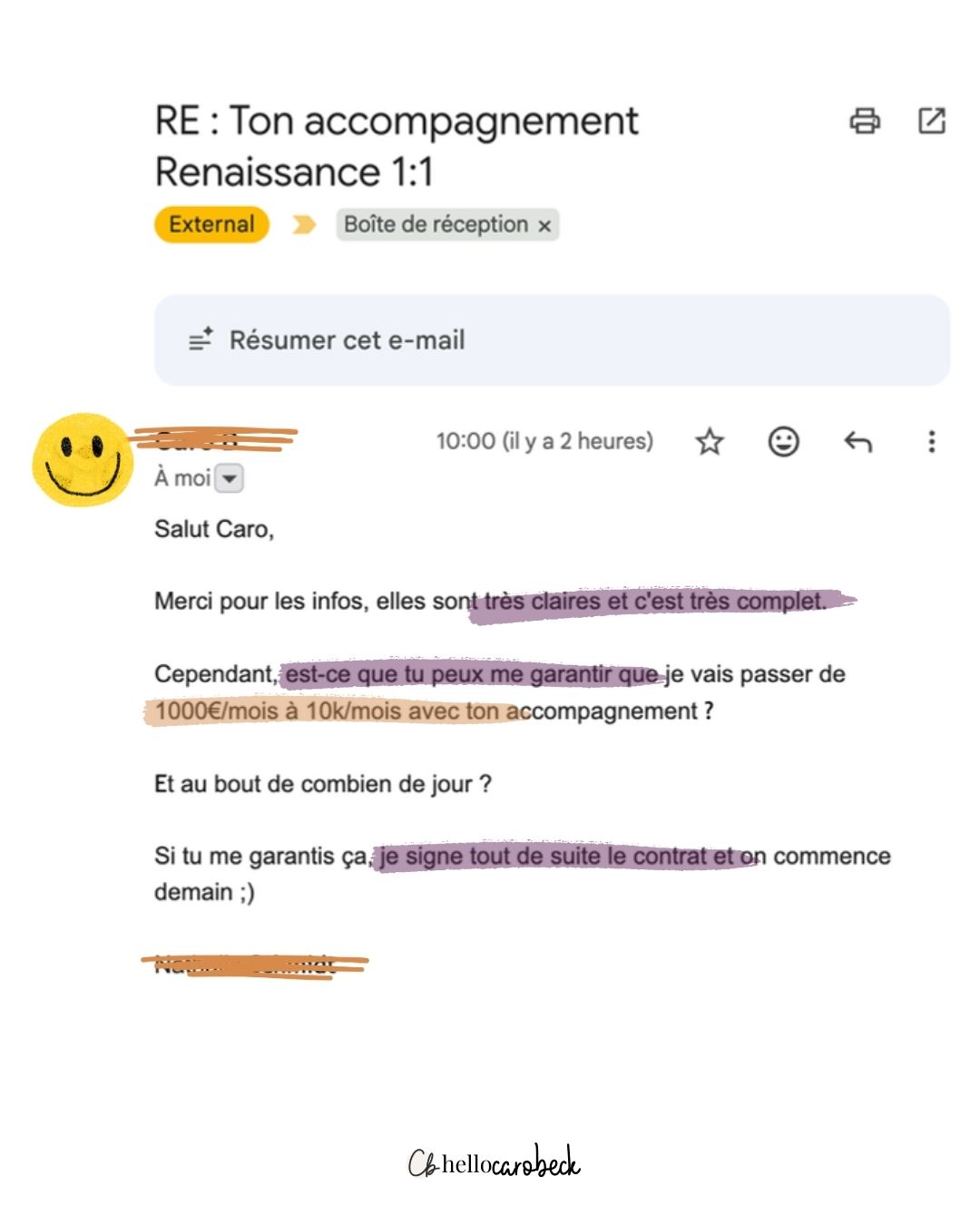Image resolution: width=980 pixels, height=1225 pixels.
Task: Open the three-dot more options menu
Action: pos(931,441)
